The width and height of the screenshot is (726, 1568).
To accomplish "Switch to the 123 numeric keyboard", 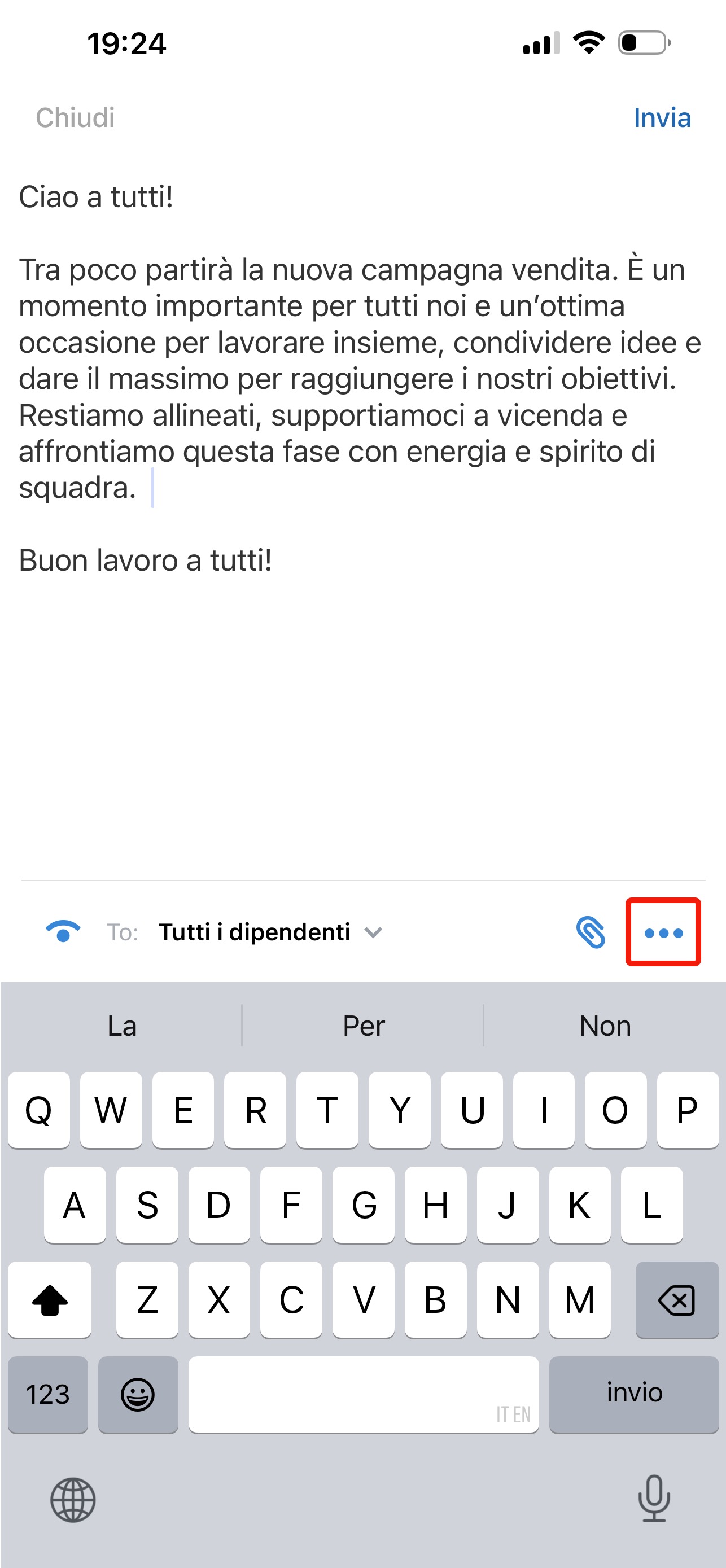I will [x=47, y=1394].
